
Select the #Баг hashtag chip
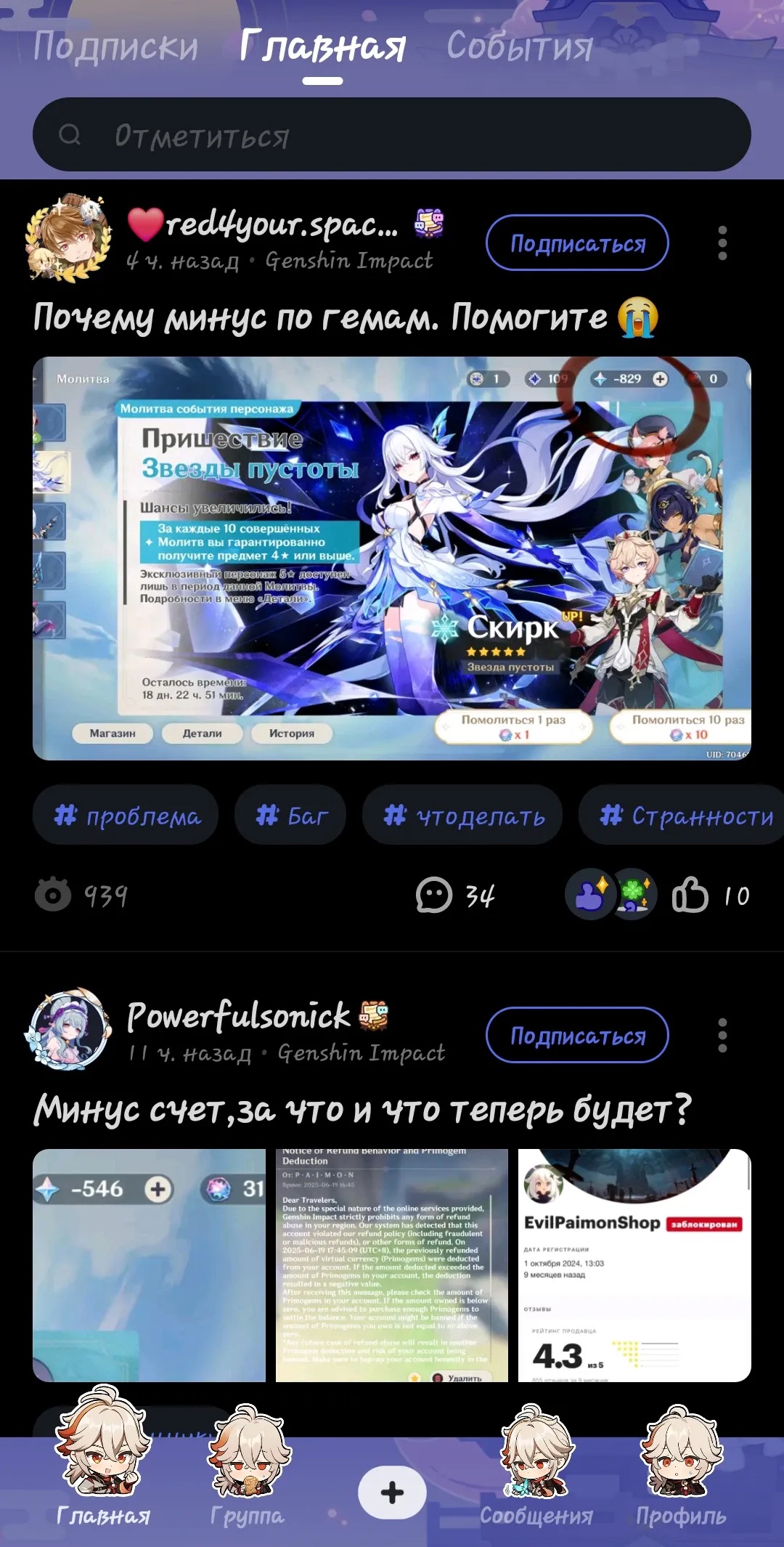tap(290, 816)
